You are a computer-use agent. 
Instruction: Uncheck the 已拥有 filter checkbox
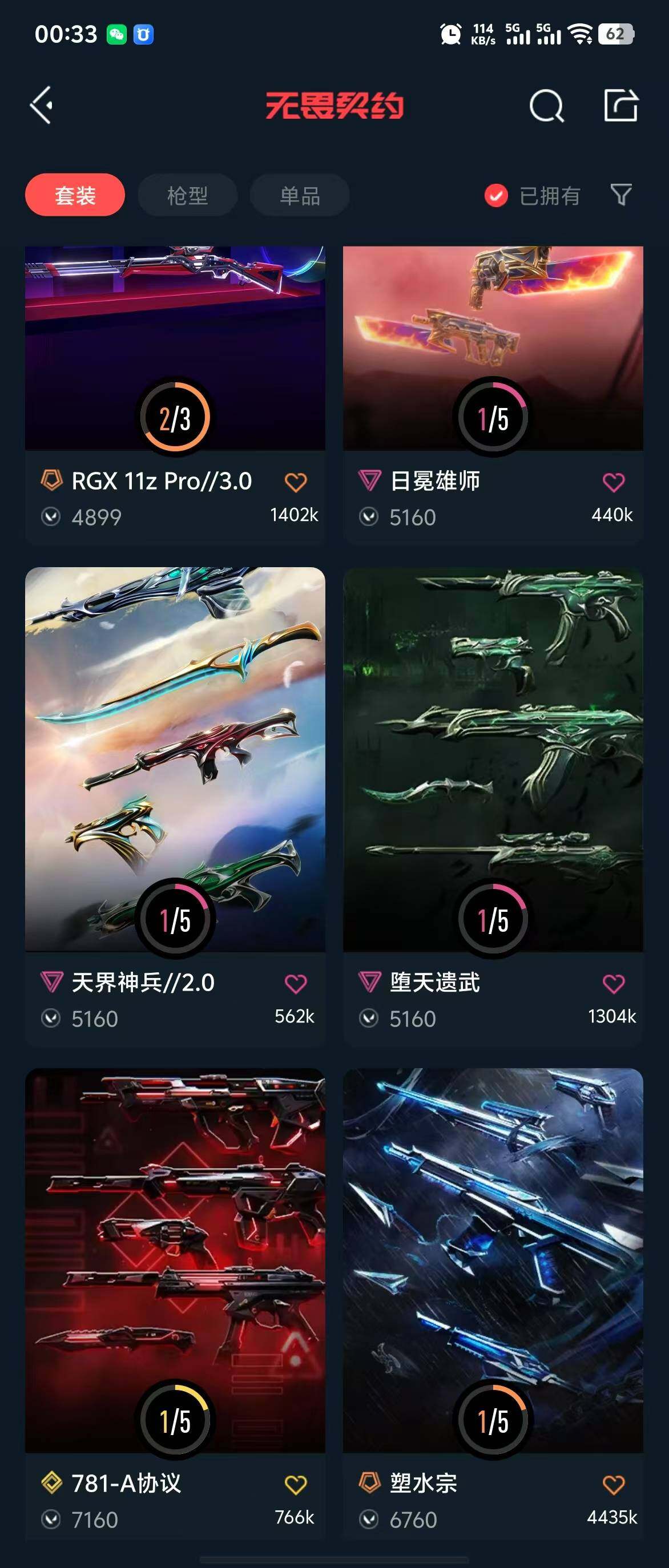[x=495, y=195]
